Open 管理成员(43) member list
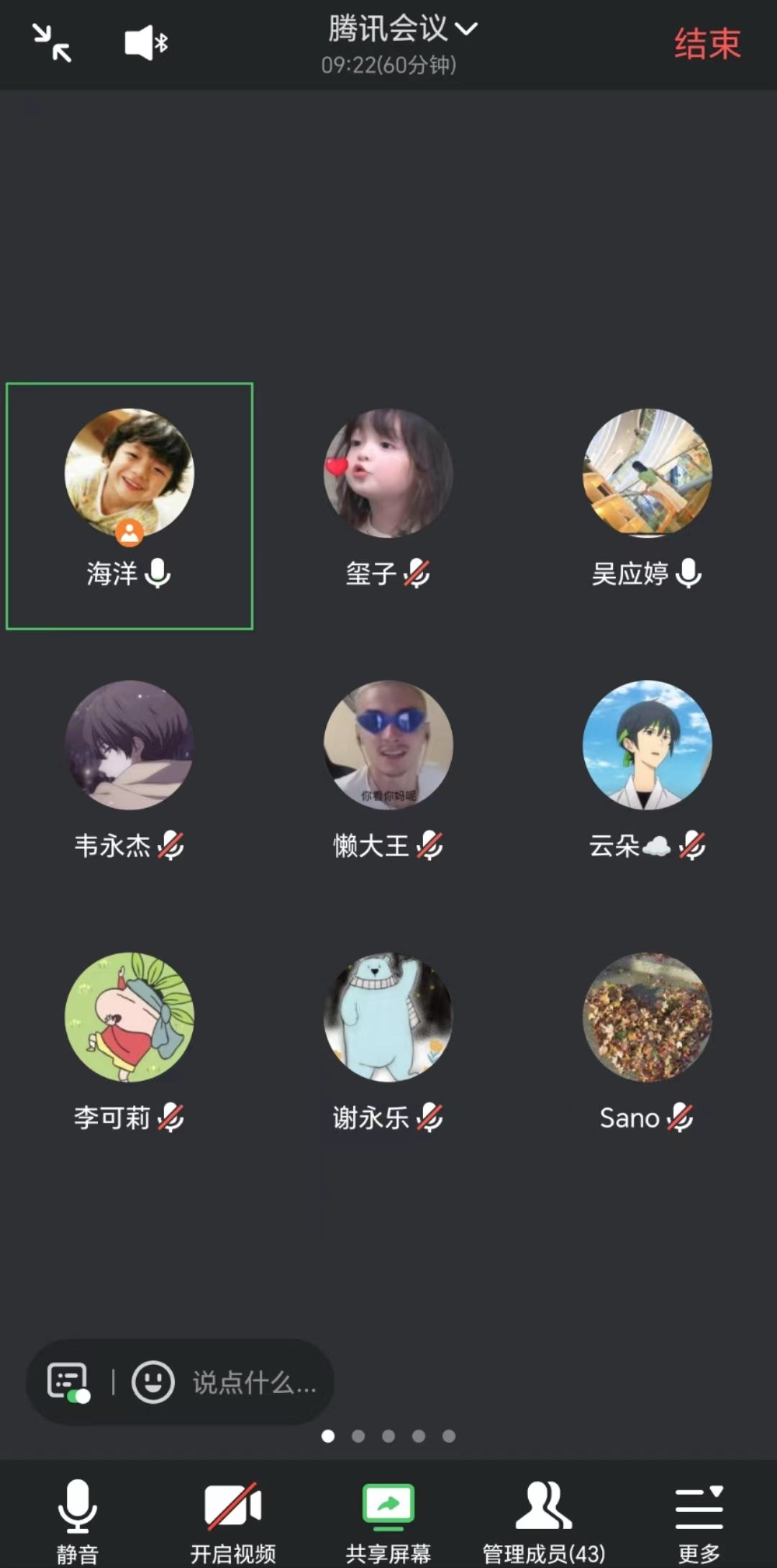 tap(544, 1518)
